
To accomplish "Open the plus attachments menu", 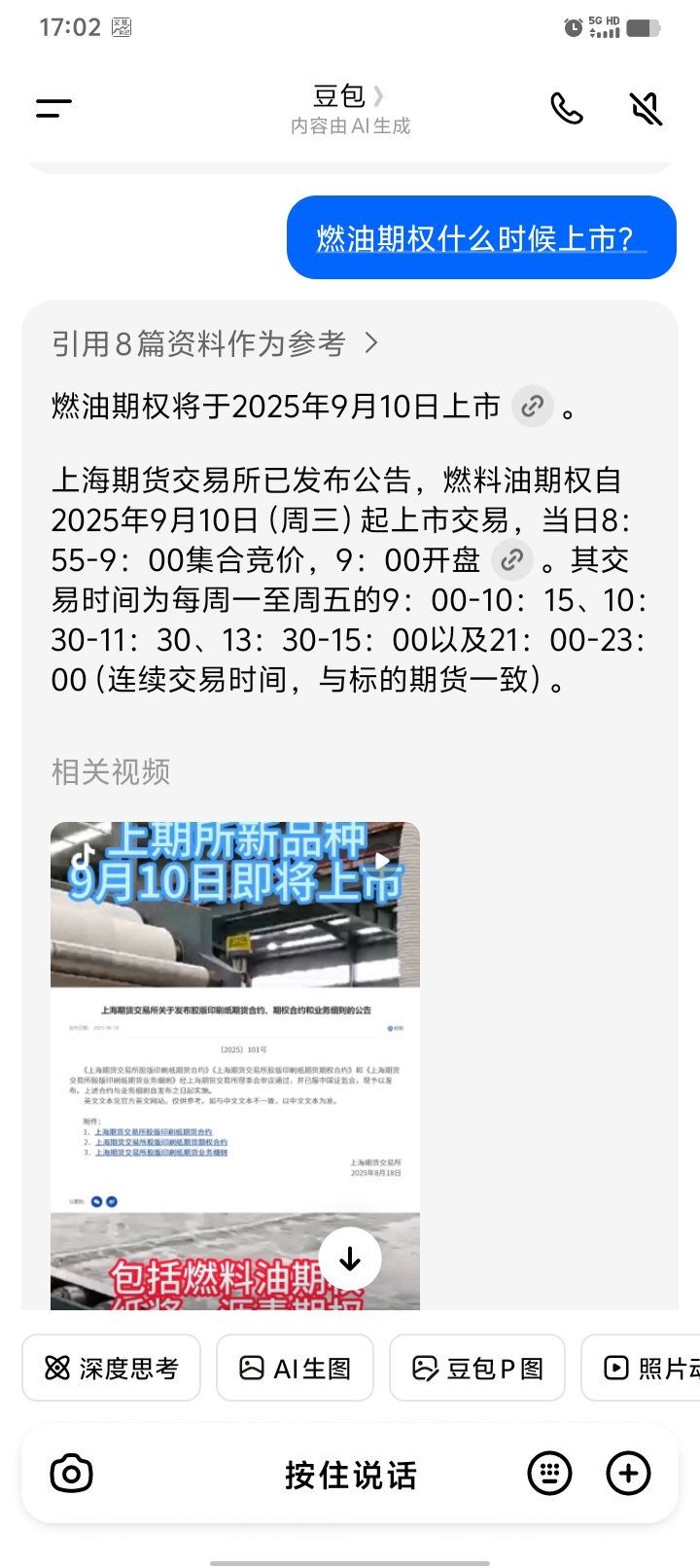I will [628, 1474].
